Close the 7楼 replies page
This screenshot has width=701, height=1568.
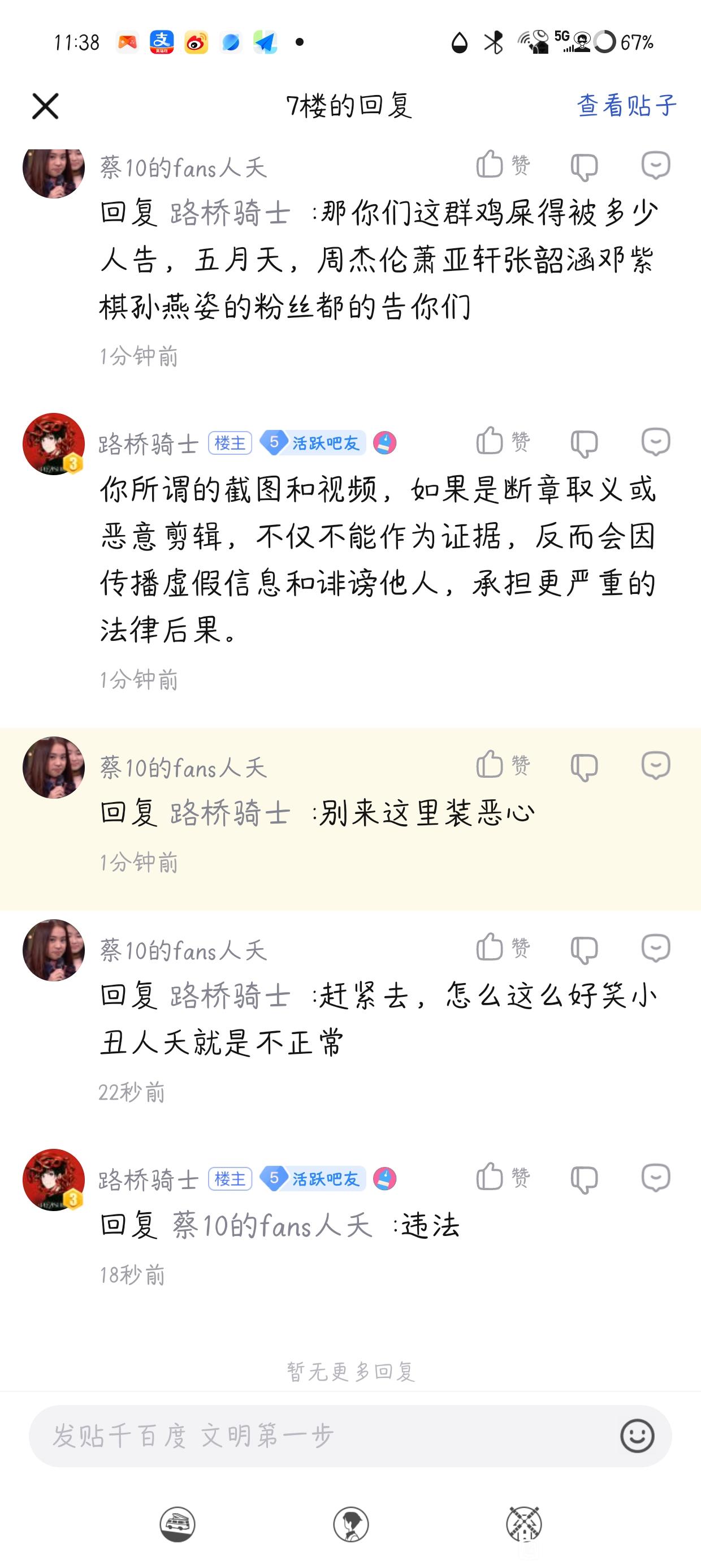(x=45, y=106)
